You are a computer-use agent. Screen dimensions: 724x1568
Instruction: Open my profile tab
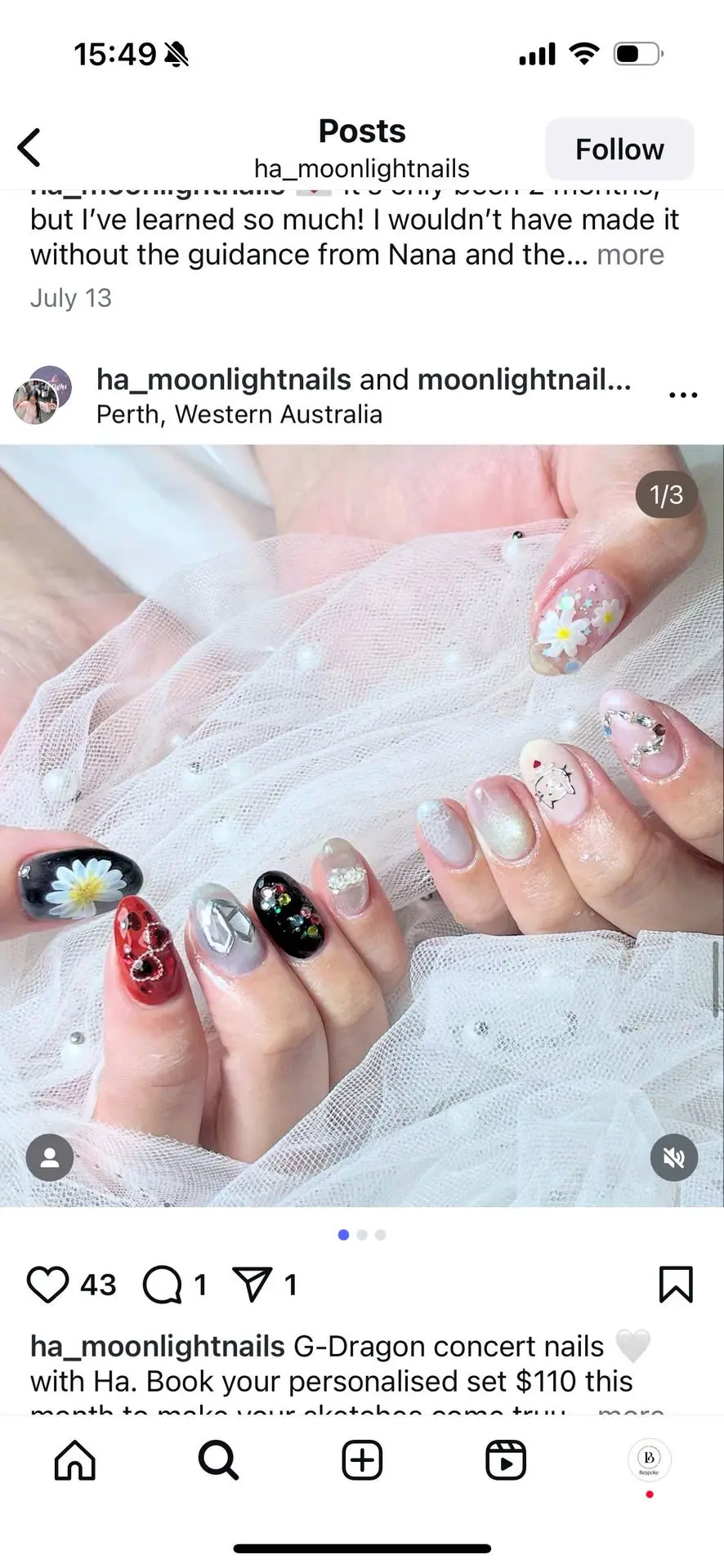(650, 1460)
